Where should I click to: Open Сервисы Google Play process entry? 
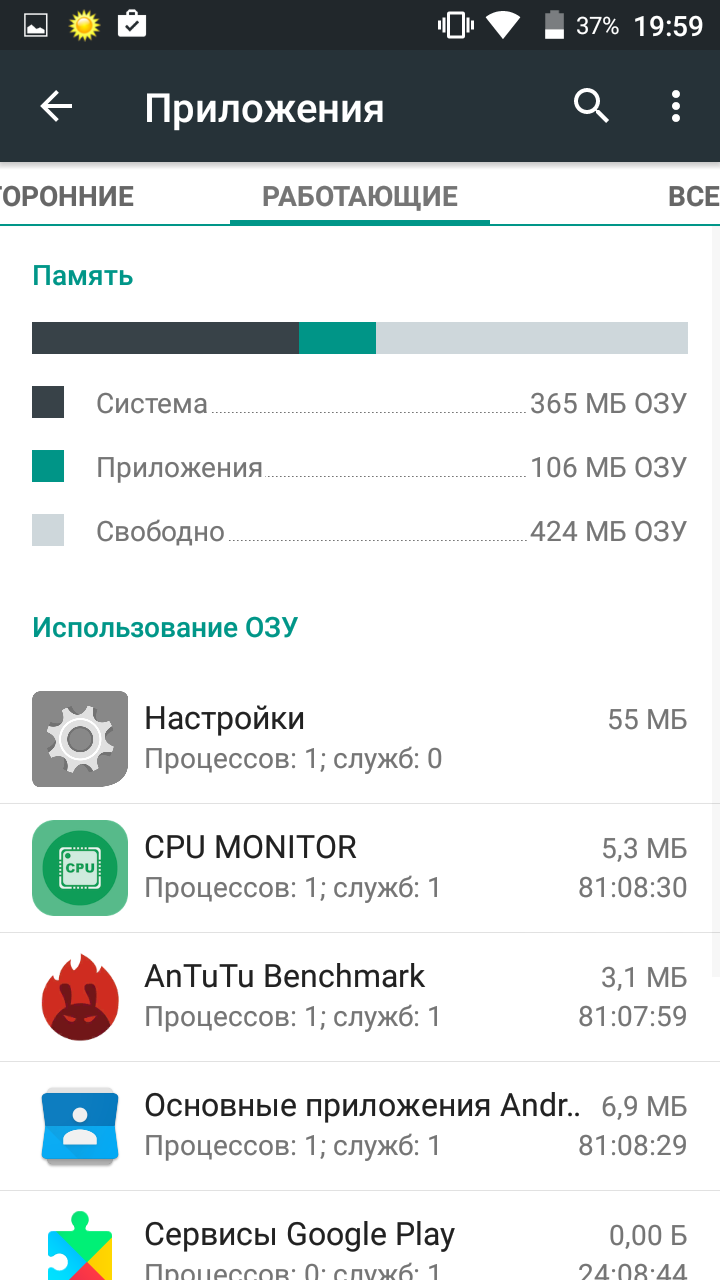pos(360,1245)
